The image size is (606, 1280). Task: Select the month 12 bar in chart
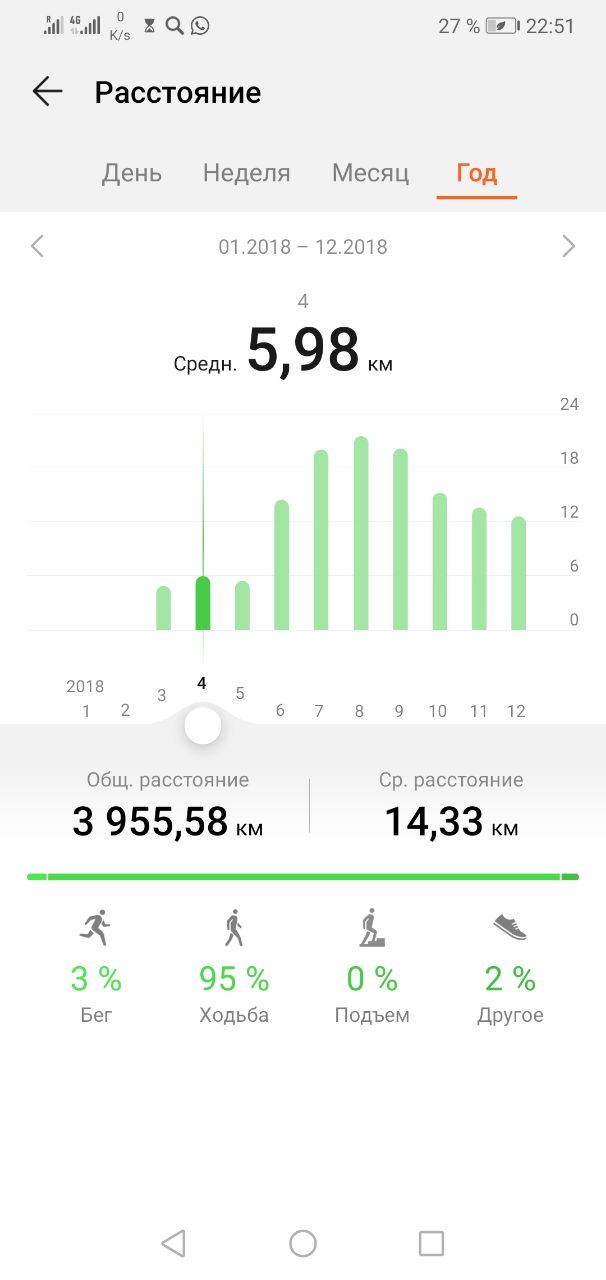518,574
